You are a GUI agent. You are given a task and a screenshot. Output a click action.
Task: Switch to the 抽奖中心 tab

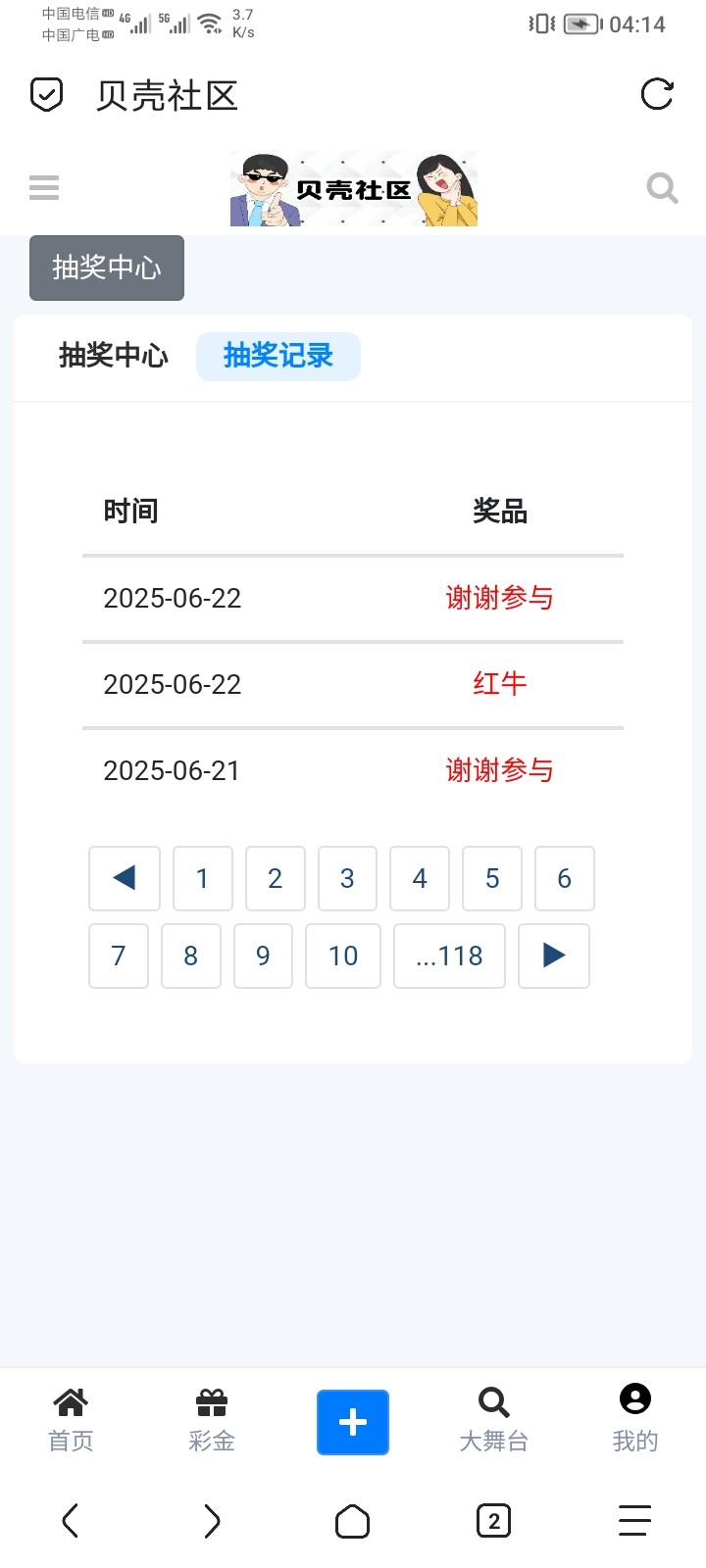click(x=114, y=356)
